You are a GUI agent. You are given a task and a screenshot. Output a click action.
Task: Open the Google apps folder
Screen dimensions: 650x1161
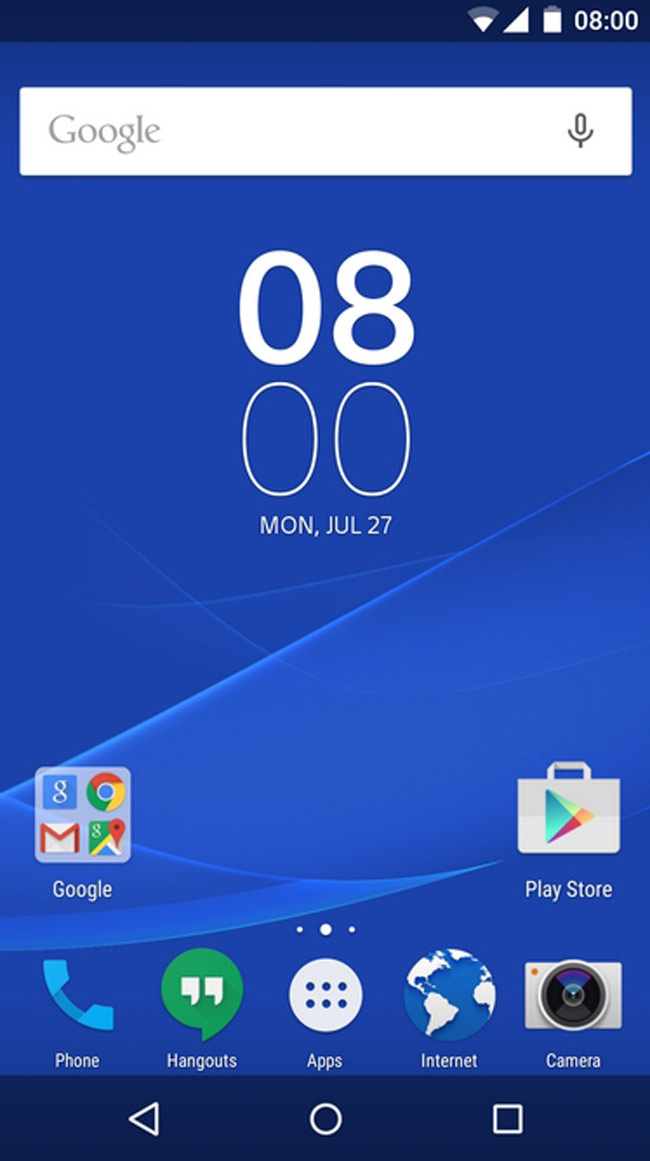point(82,815)
